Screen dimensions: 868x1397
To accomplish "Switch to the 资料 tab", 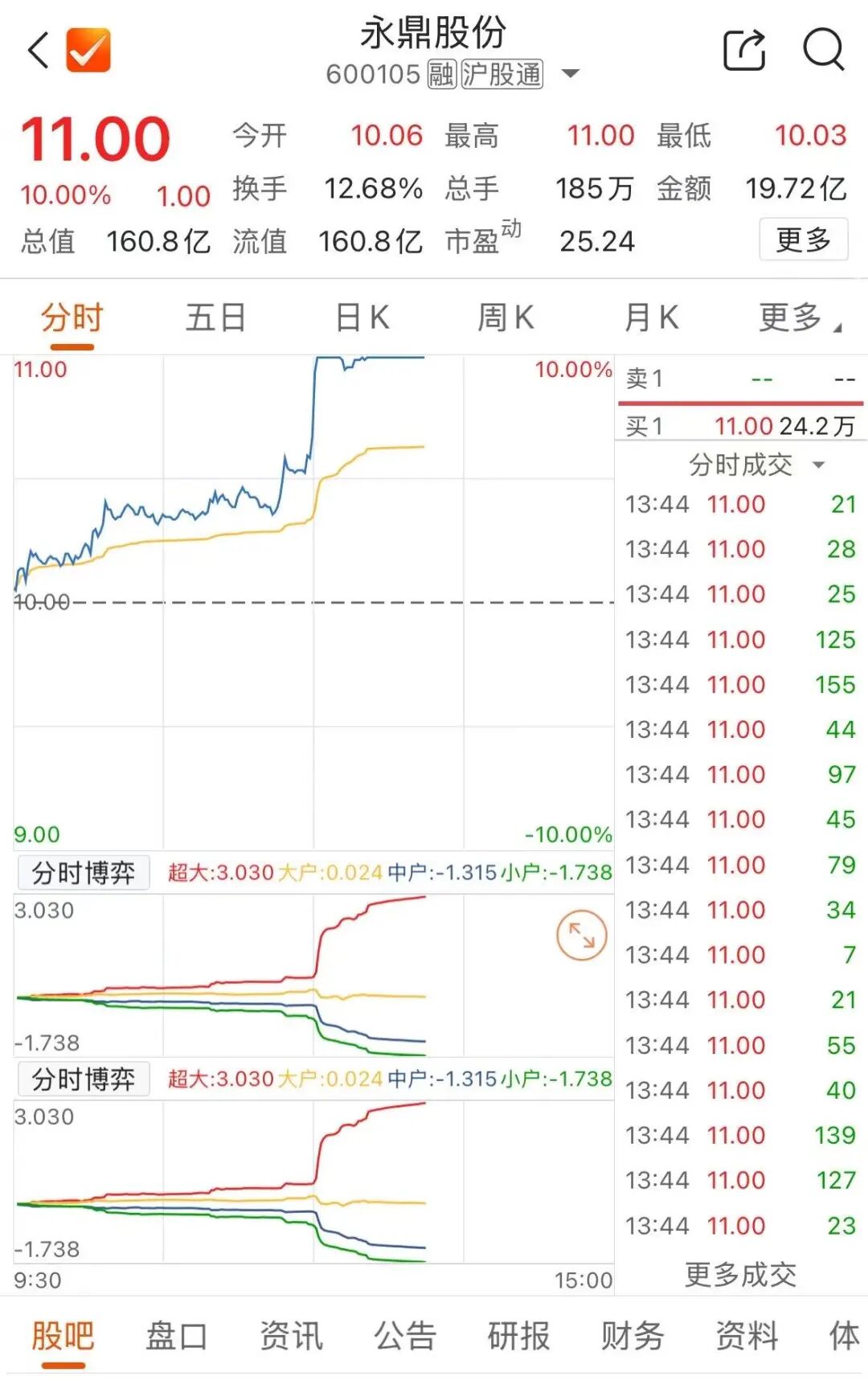I will tap(747, 1336).
